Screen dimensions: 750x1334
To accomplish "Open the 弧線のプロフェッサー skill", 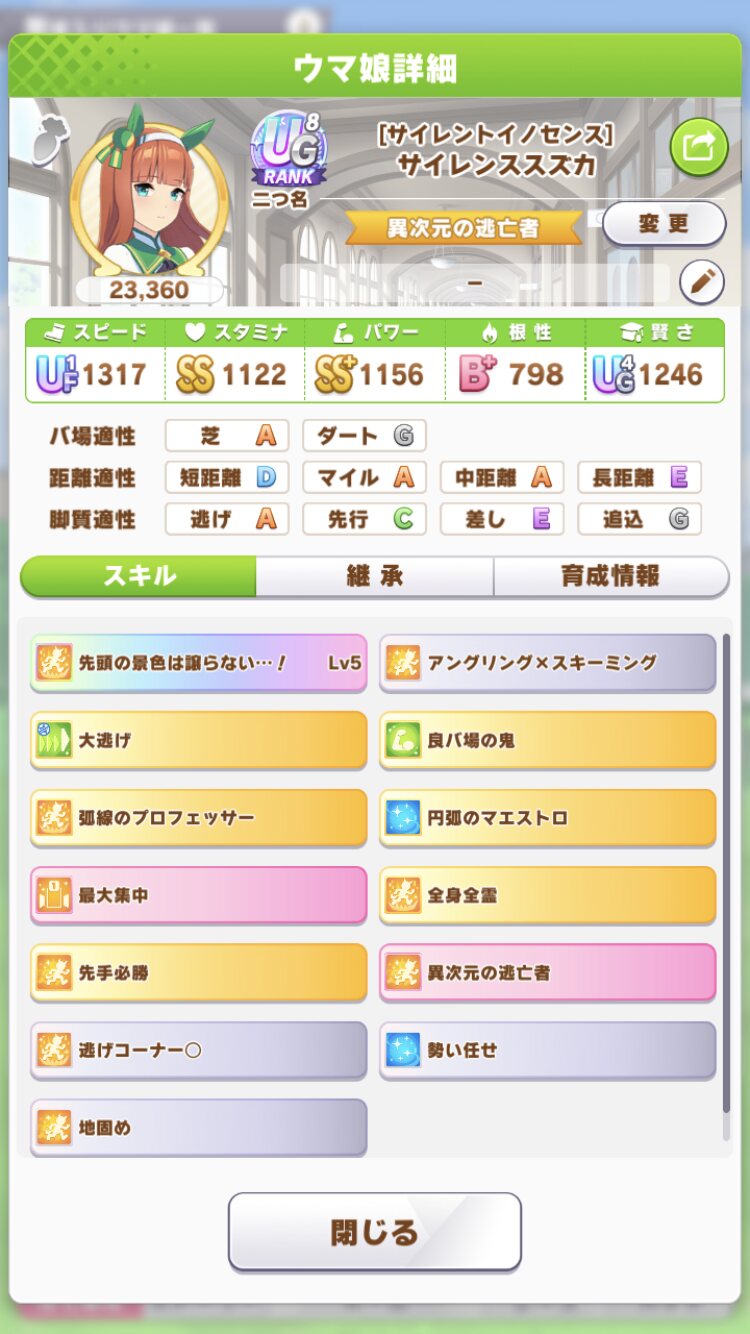I will click(x=198, y=817).
